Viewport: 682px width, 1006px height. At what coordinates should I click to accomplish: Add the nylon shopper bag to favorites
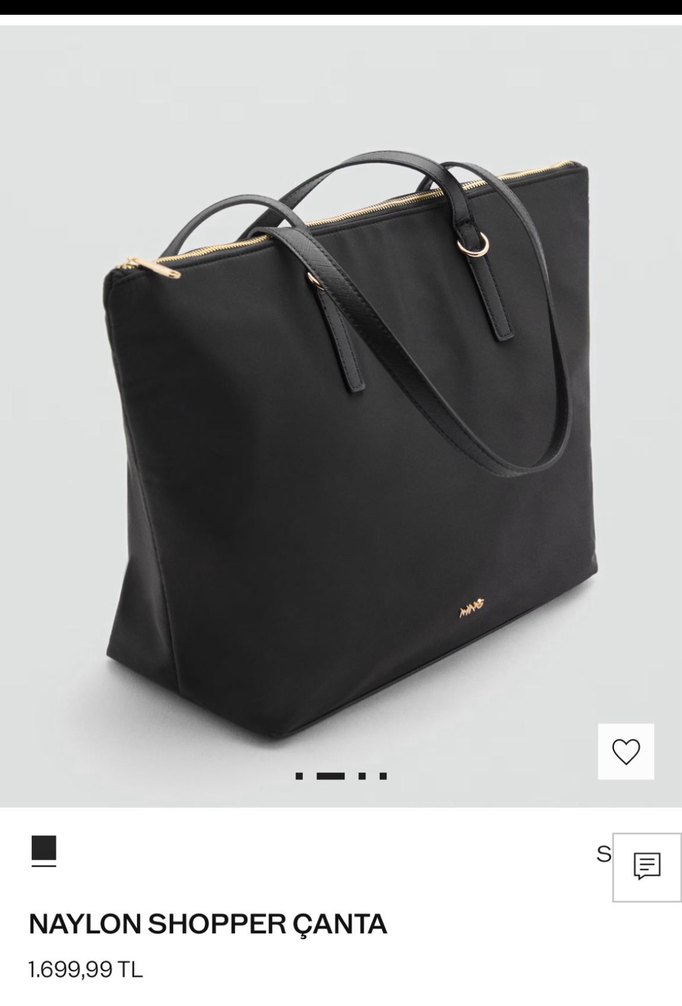pos(626,752)
